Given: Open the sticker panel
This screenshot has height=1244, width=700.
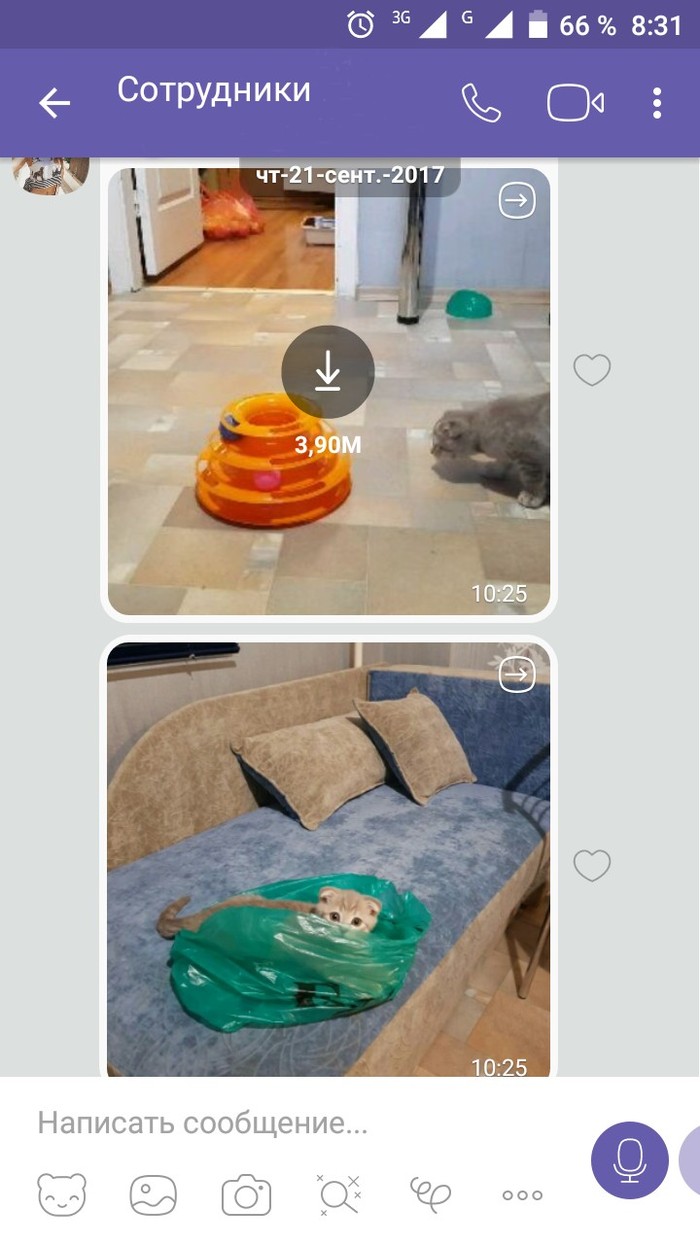Looking at the screenshot, I should point(62,1194).
